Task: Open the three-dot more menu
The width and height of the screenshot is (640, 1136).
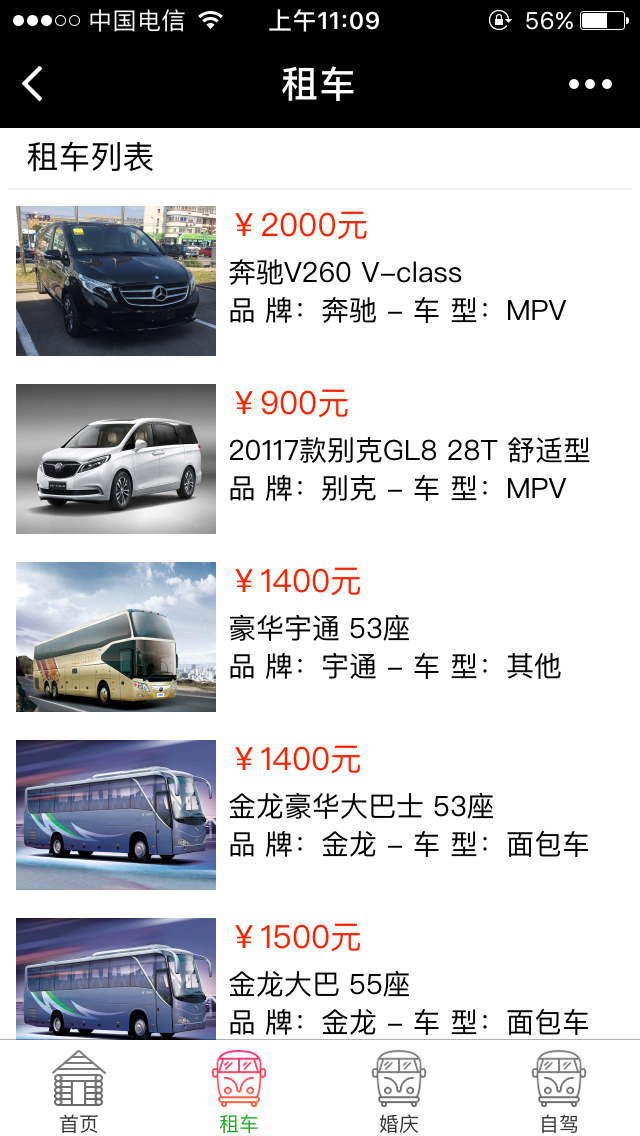Action: 590,84
